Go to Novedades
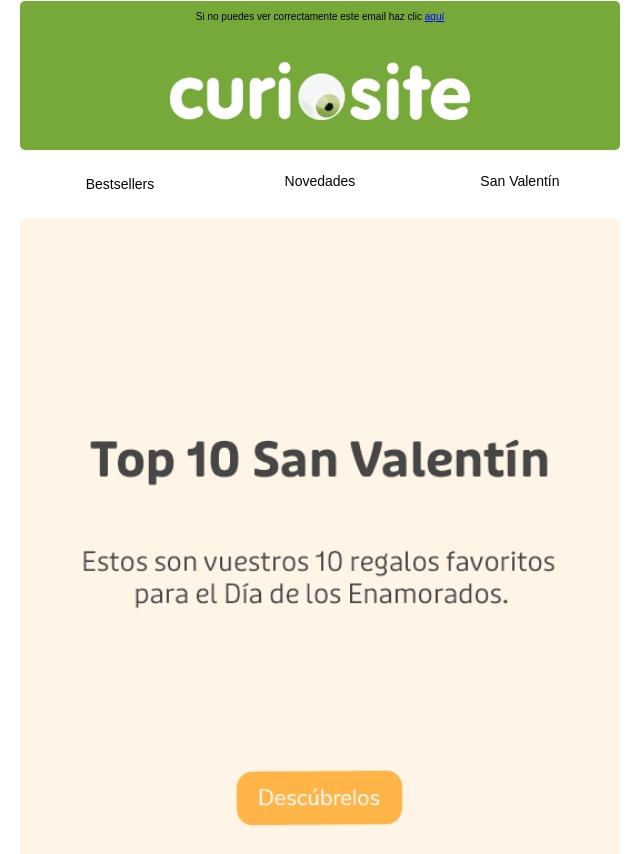 pyautogui.click(x=320, y=181)
